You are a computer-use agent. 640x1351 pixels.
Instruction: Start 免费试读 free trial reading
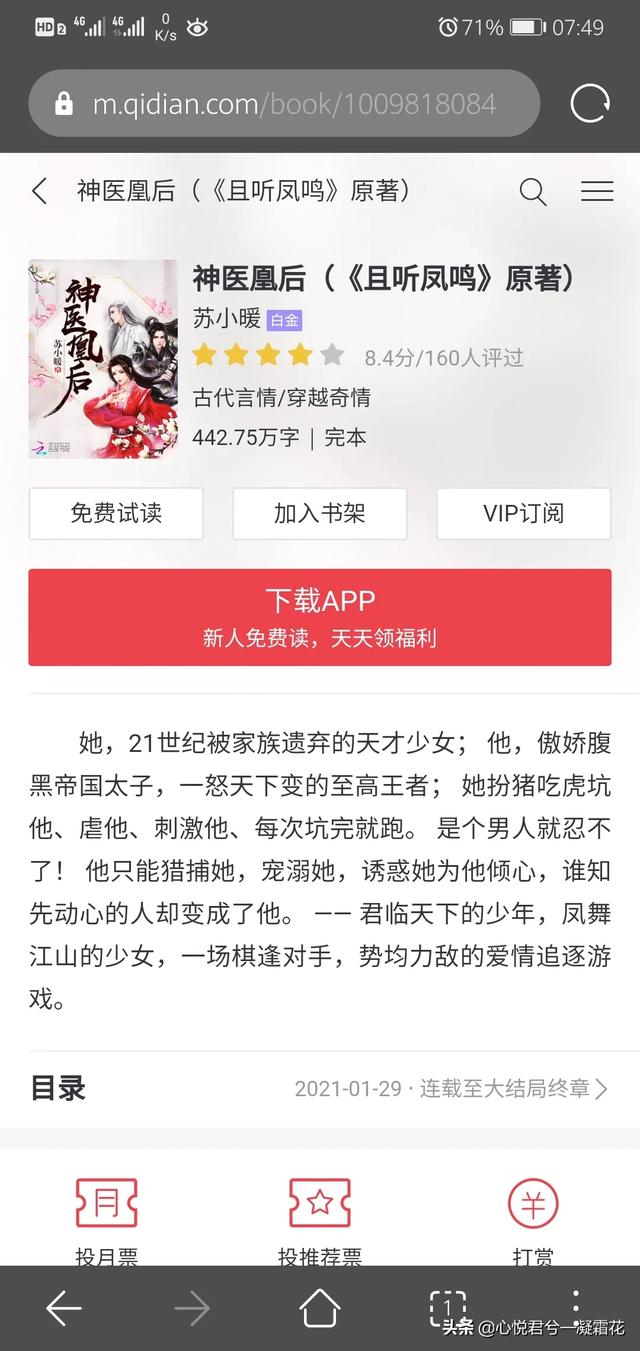116,514
